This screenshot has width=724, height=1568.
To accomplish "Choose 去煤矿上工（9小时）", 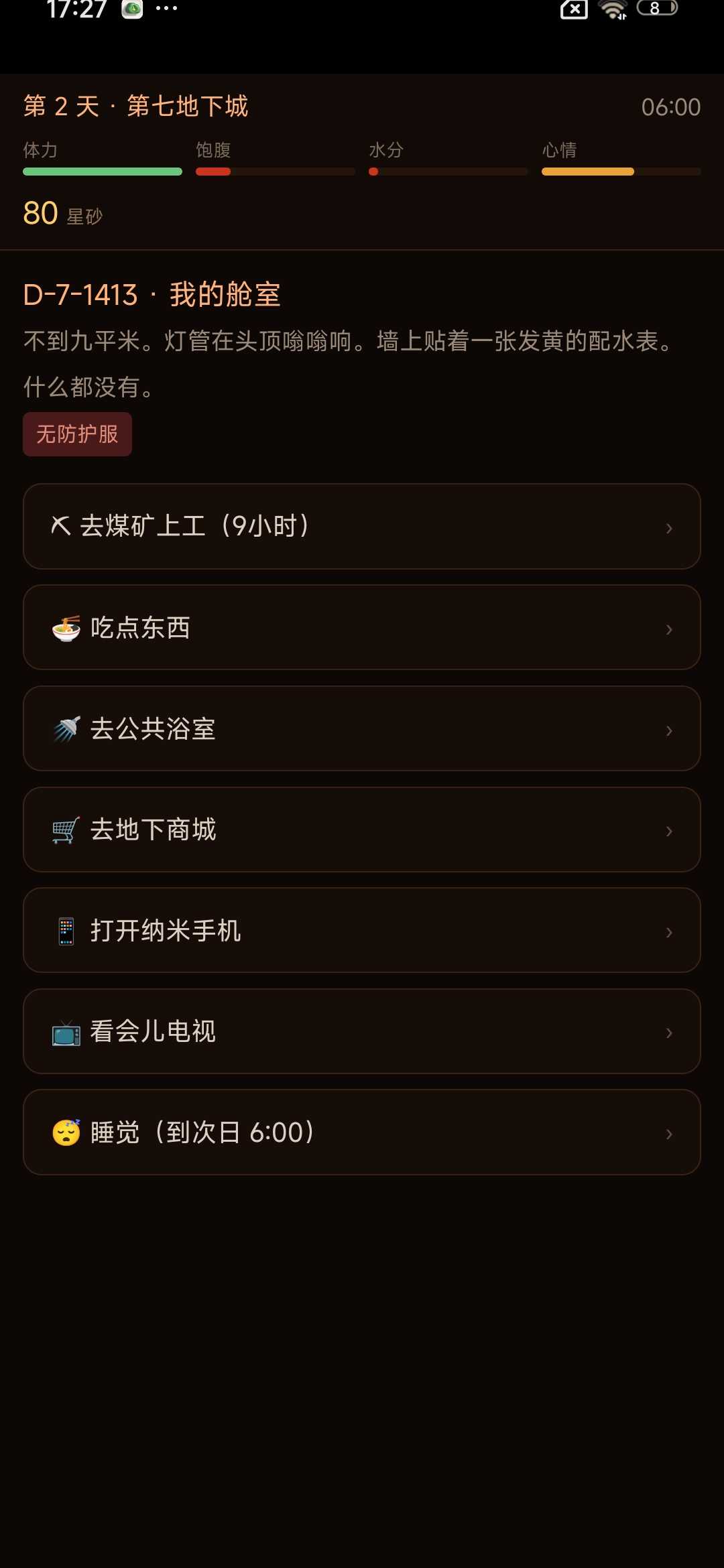I will pos(362,527).
